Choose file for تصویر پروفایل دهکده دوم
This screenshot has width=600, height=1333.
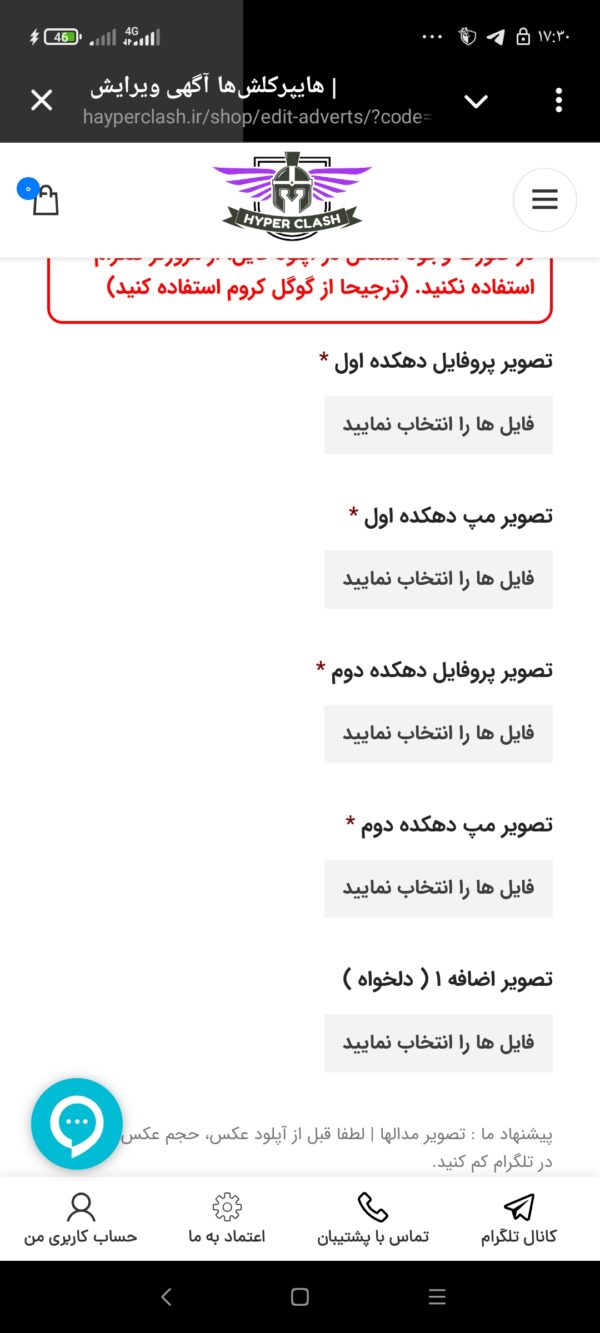[x=438, y=734]
